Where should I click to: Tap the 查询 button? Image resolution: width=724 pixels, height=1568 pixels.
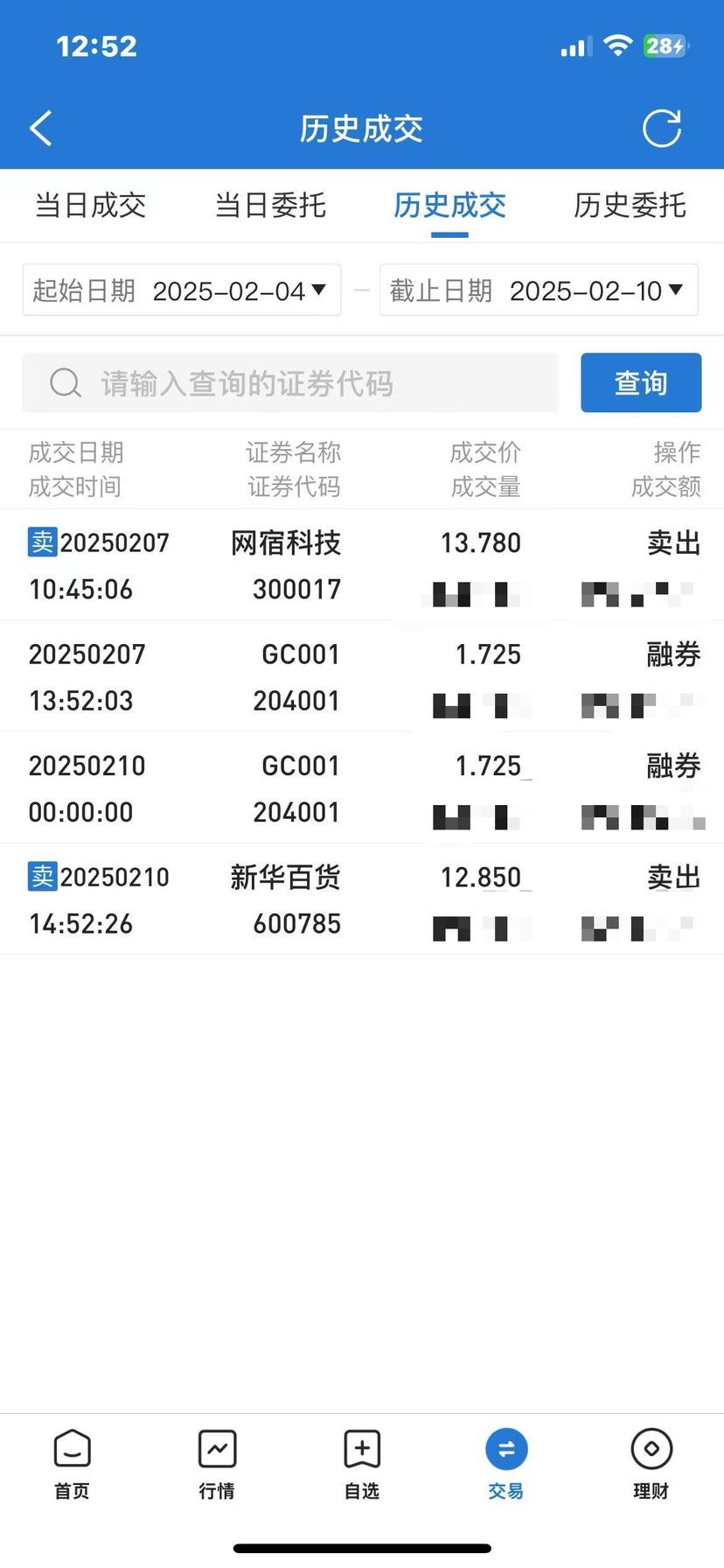641,383
